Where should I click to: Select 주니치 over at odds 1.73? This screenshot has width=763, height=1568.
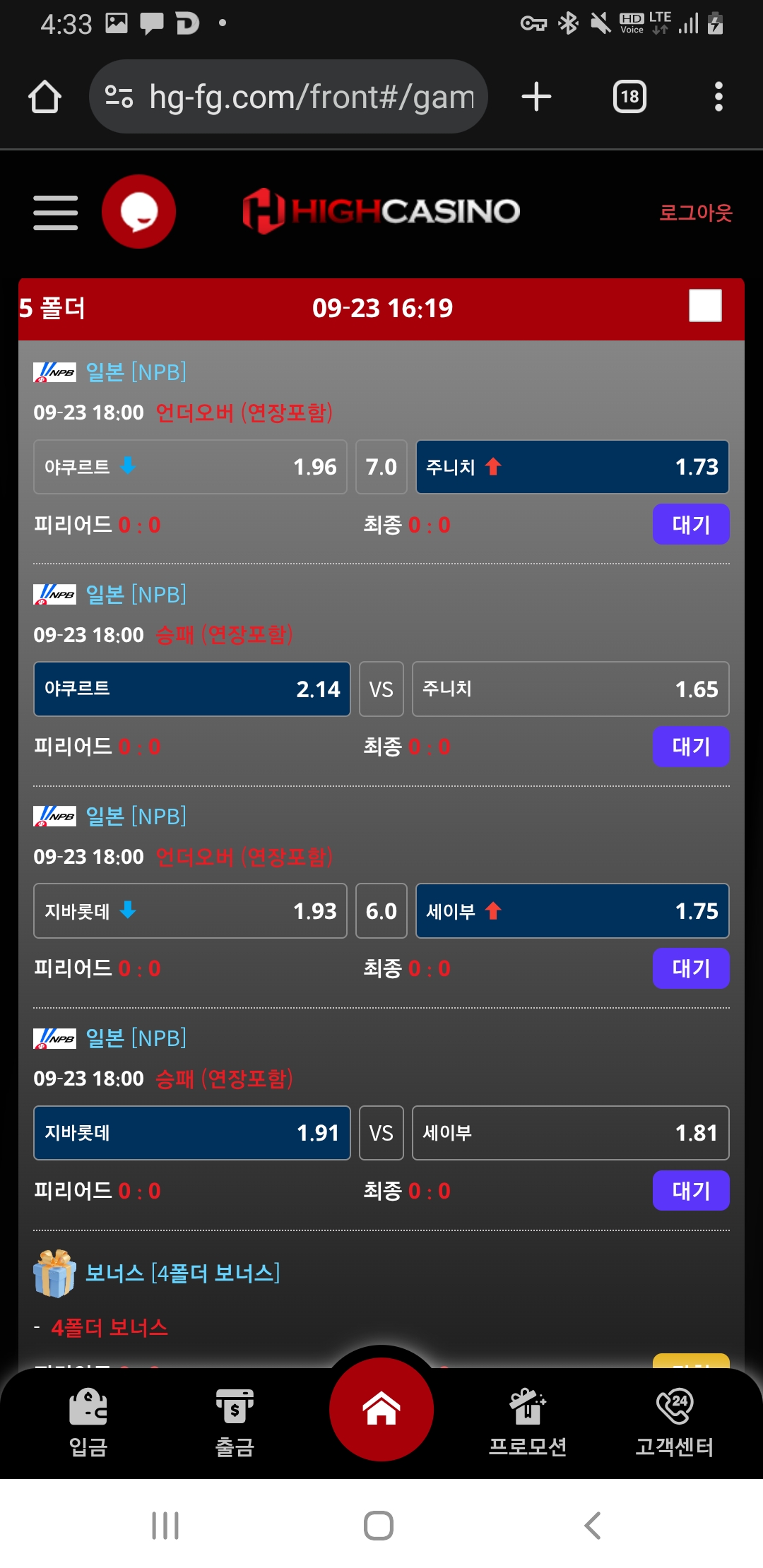pos(572,467)
